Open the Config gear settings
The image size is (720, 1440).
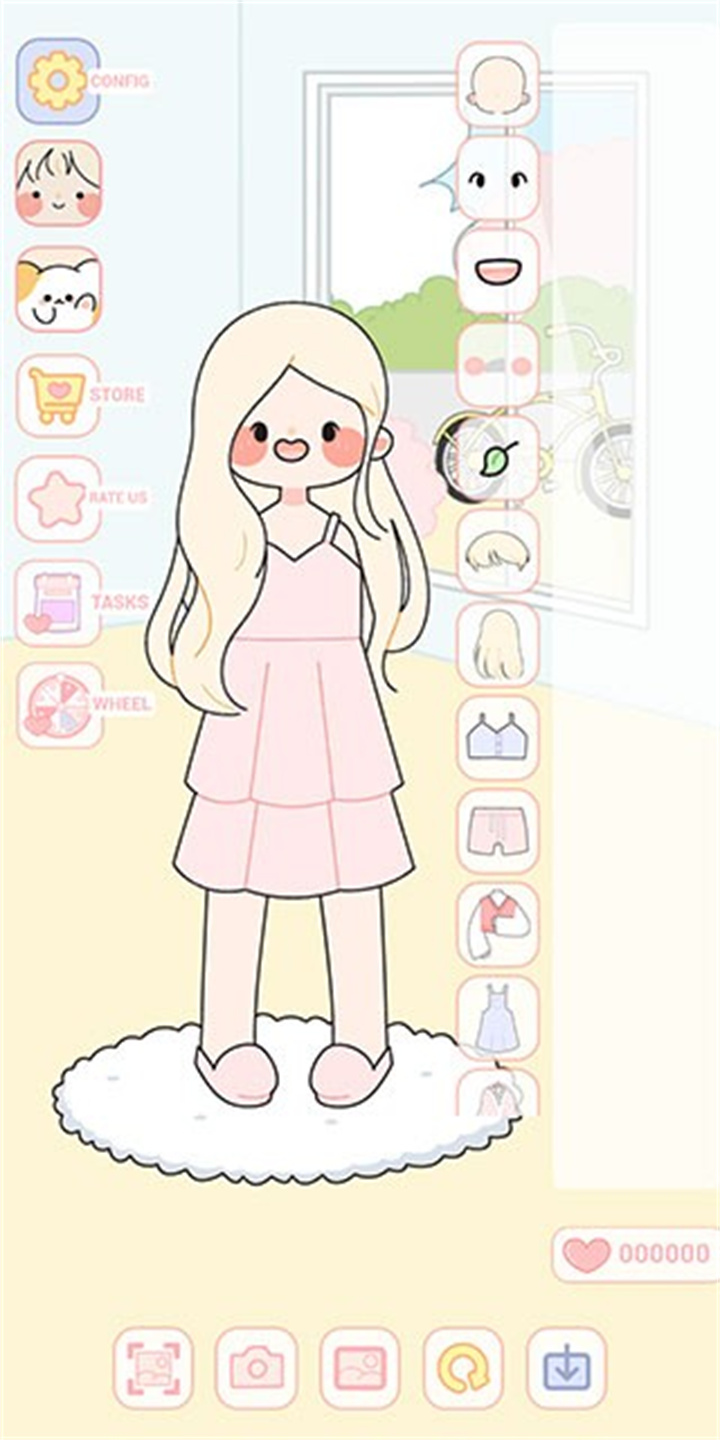click(58, 81)
